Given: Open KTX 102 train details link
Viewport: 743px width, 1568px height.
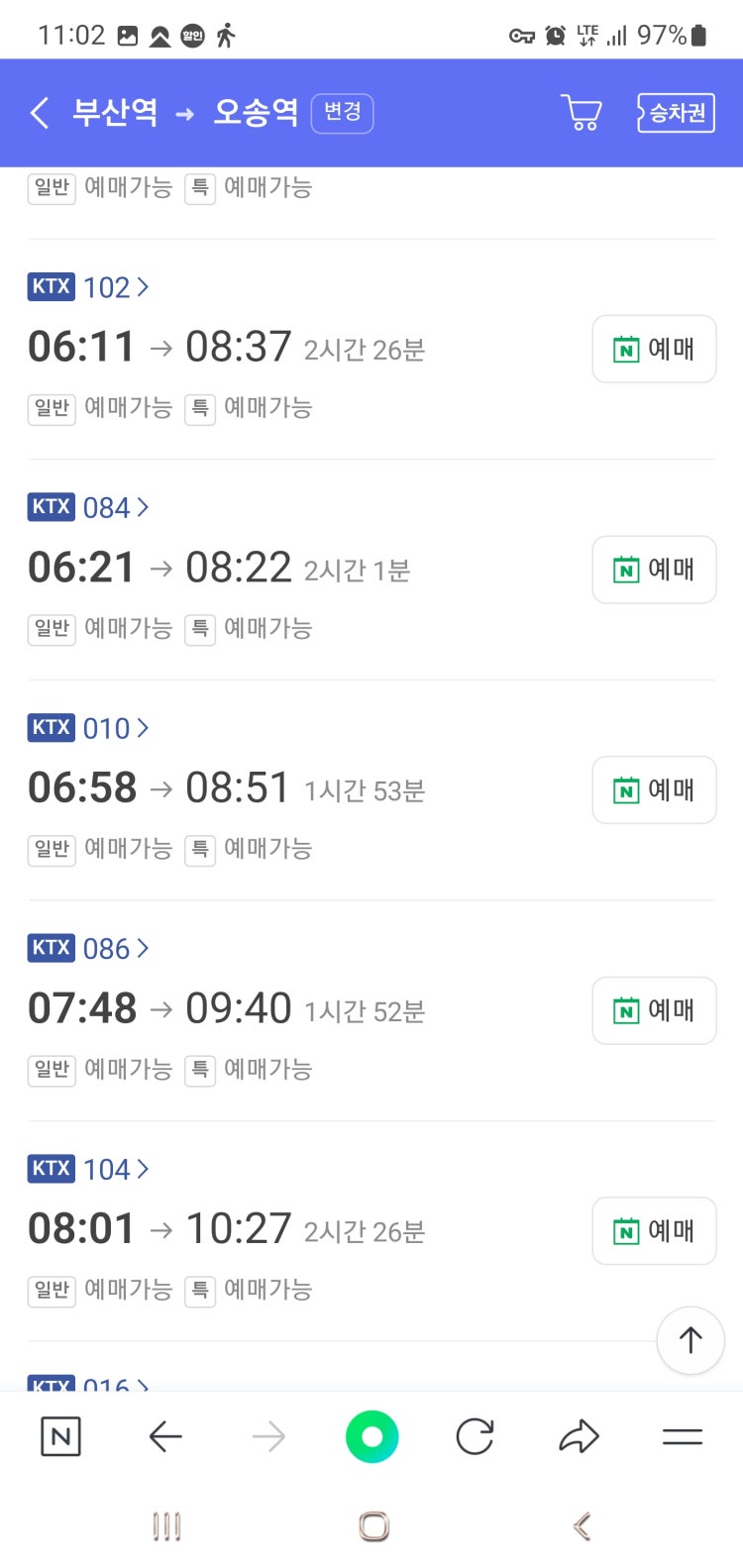Looking at the screenshot, I should (x=115, y=287).
